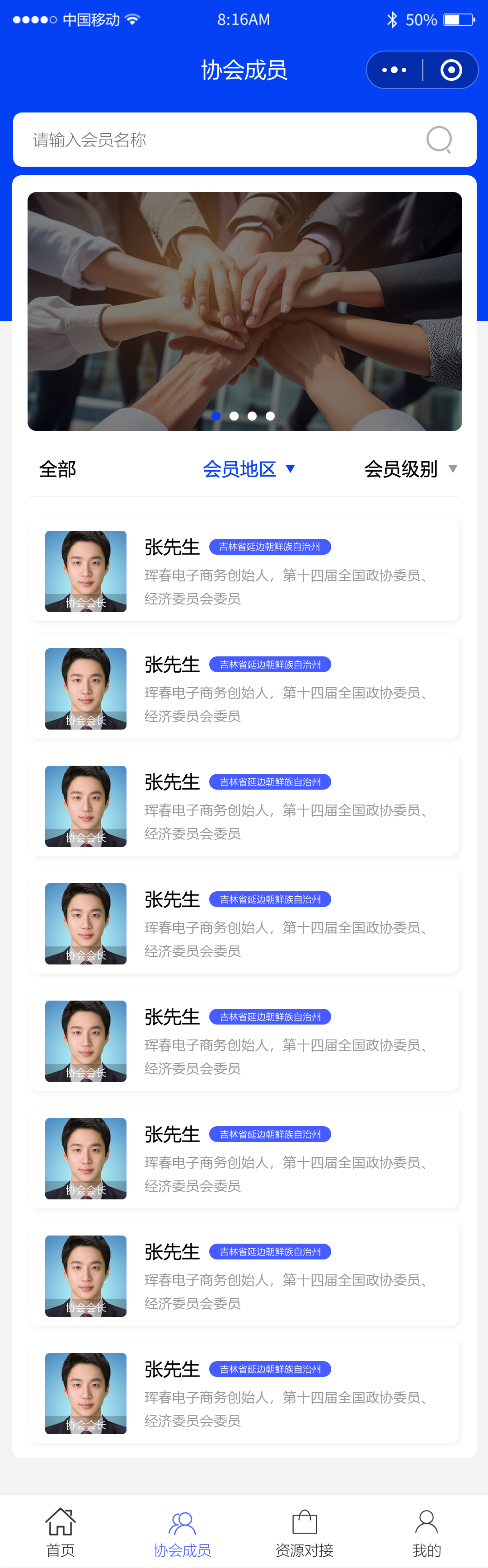This screenshot has height=1568, width=488.
Task: Tap the member name search field
Action: click(x=219, y=140)
